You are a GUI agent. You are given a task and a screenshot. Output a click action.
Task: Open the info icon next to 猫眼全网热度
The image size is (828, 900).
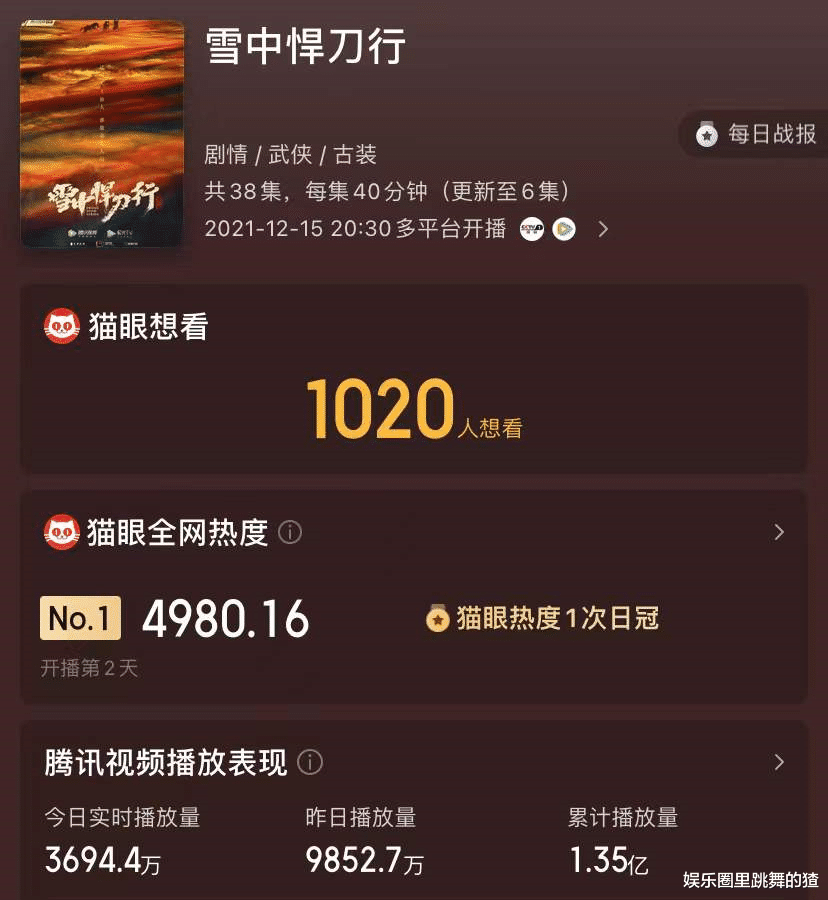point(290,533)
